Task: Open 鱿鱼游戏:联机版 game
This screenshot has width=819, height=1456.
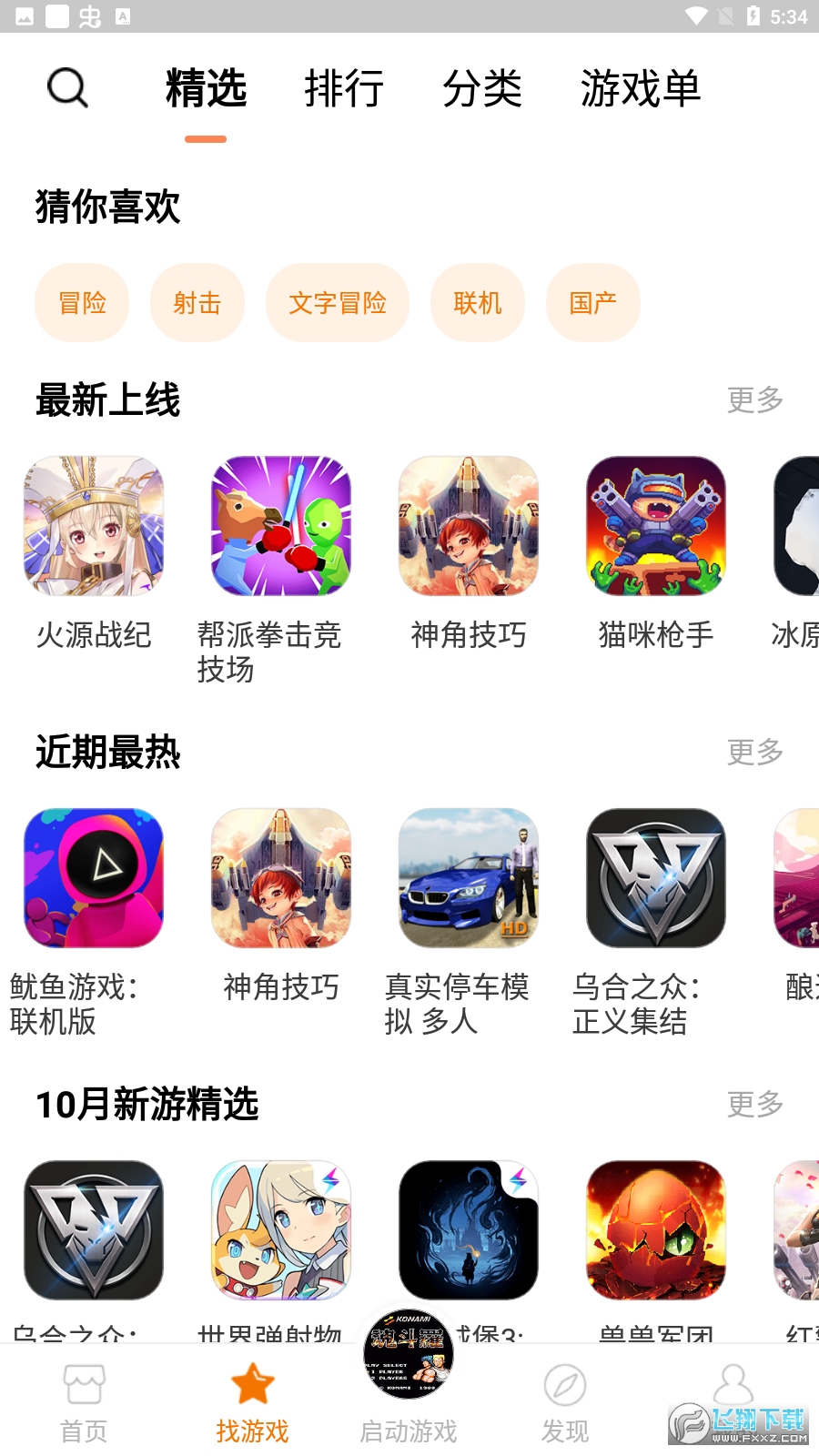Action: click(94, 879)
